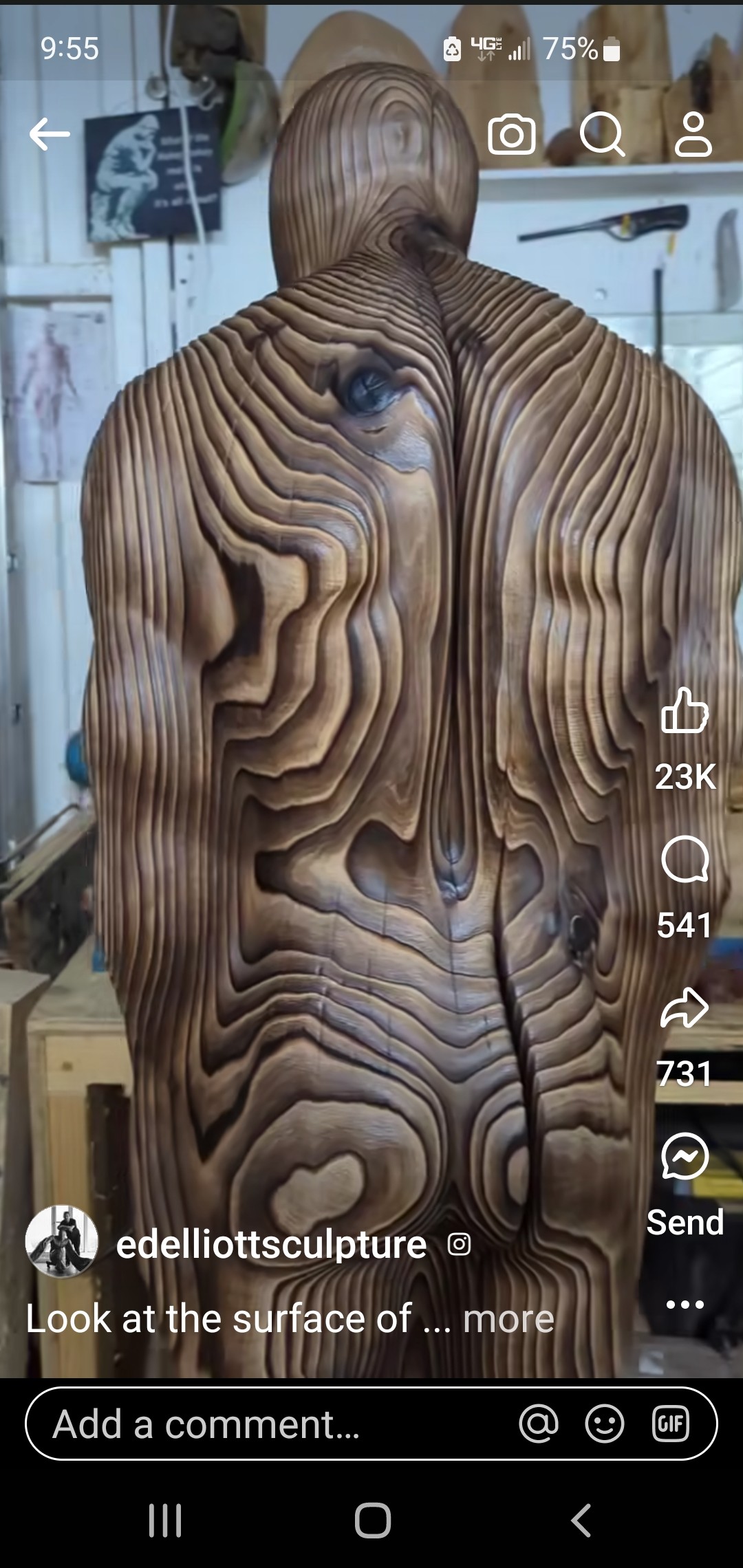Add a GIF to the comment
Image resolution: width=743 pixels, height=1568 pixels.
click(x=671, y=1424)
